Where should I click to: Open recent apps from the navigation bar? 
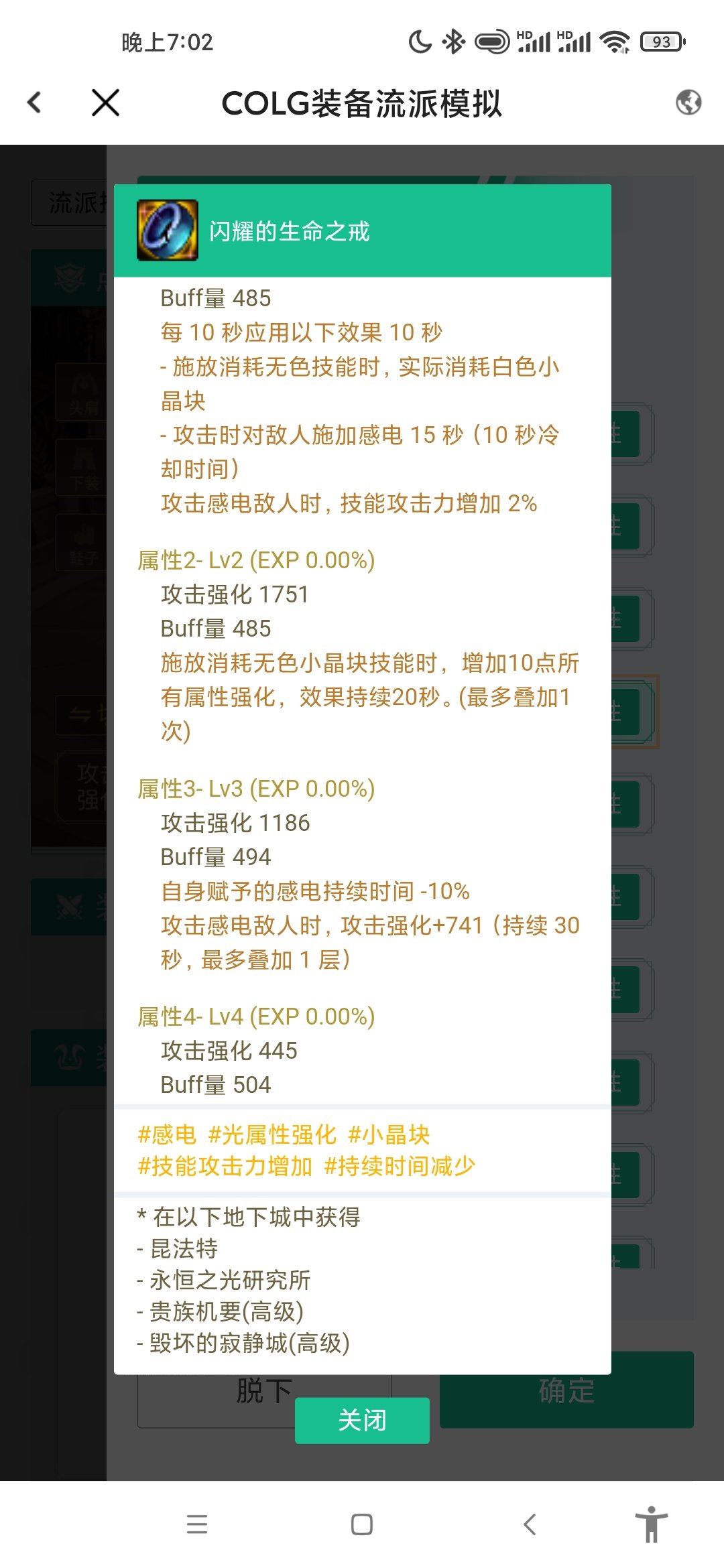click(197, 1524)
